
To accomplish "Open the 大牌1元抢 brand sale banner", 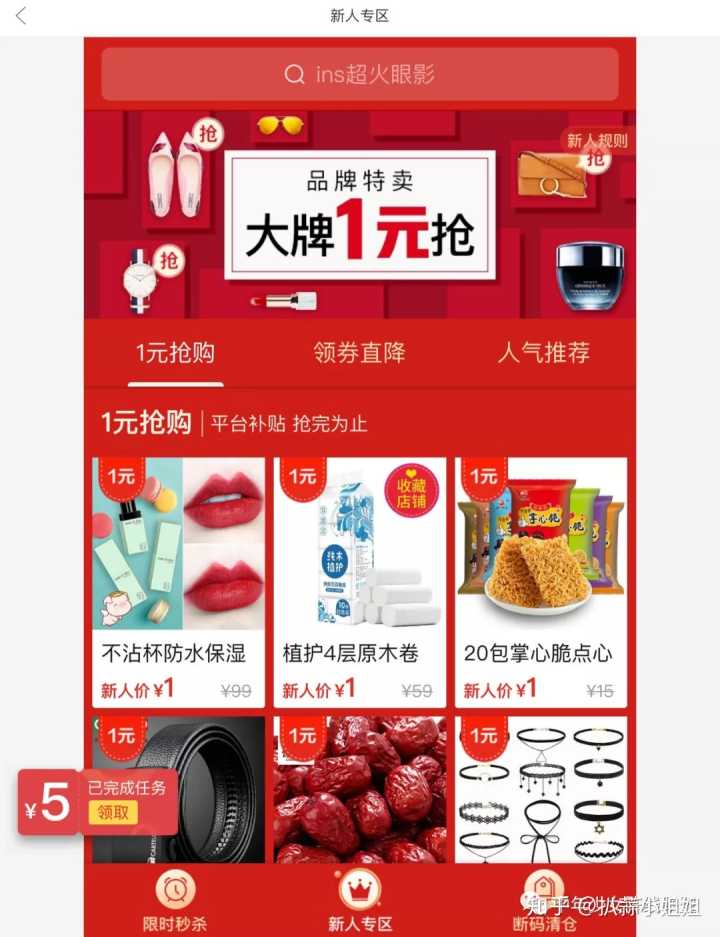I will [x=360, y=214].
